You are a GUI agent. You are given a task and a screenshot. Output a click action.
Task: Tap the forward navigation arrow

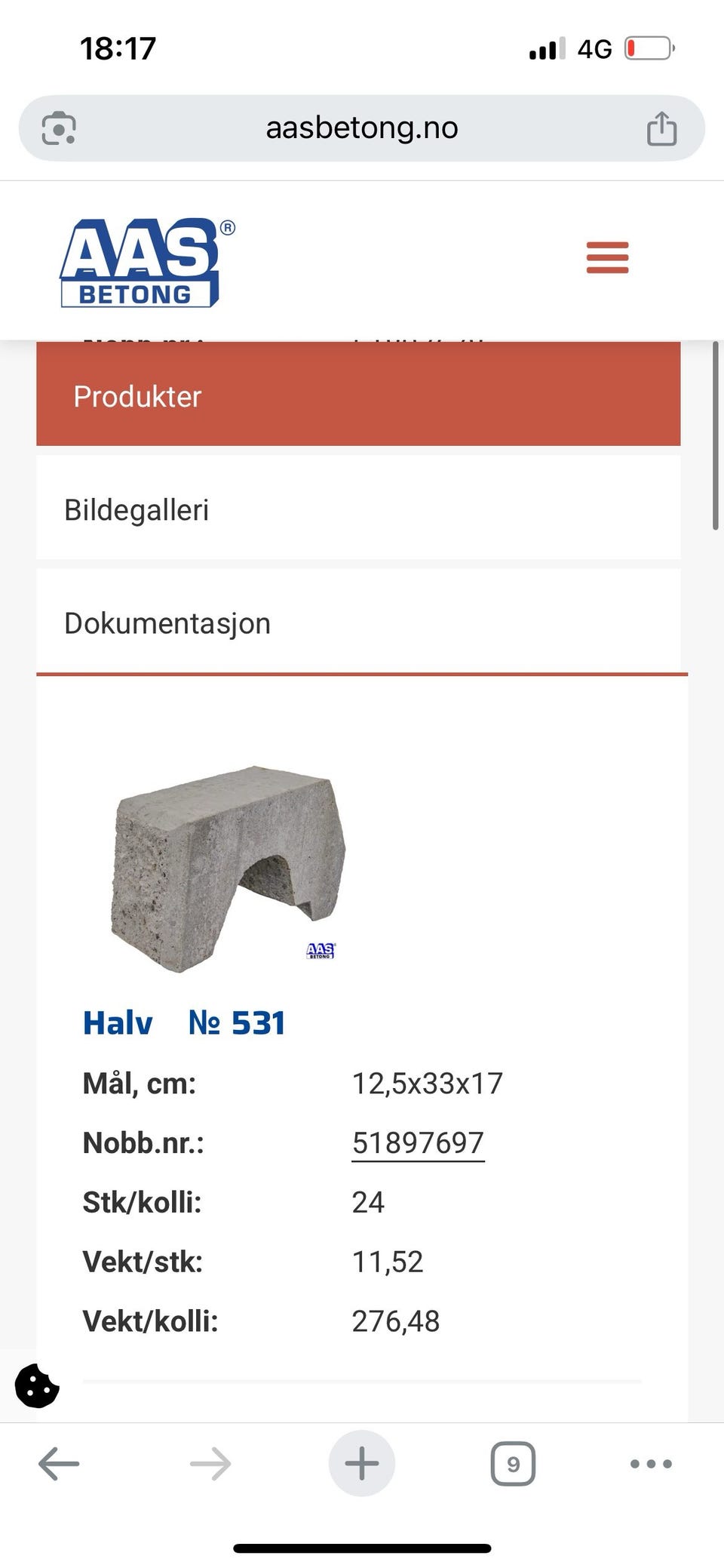(211, 1462)
